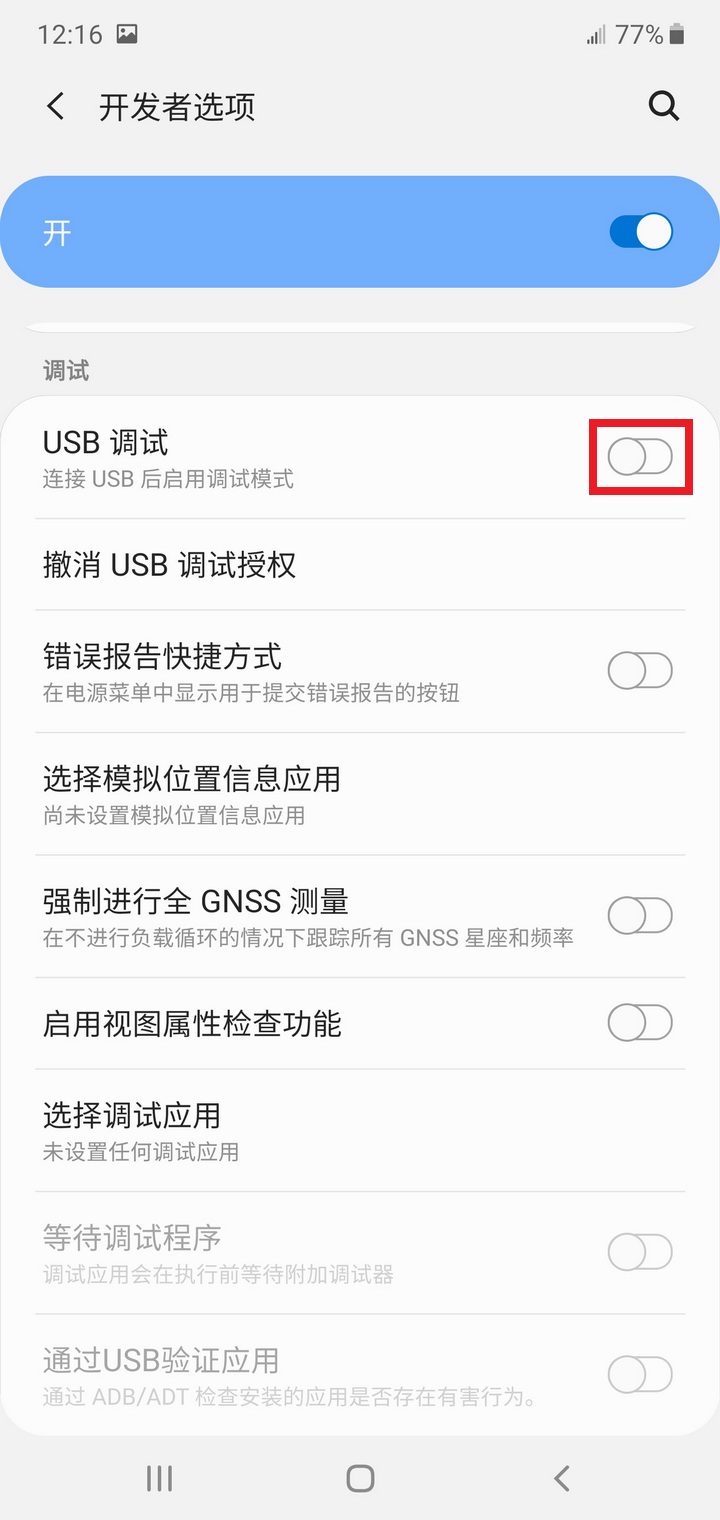Viewport: 720px width, 1520px height.
Task: Open 撤消 USB 调试授权
Action: click(x=360, y=565)
